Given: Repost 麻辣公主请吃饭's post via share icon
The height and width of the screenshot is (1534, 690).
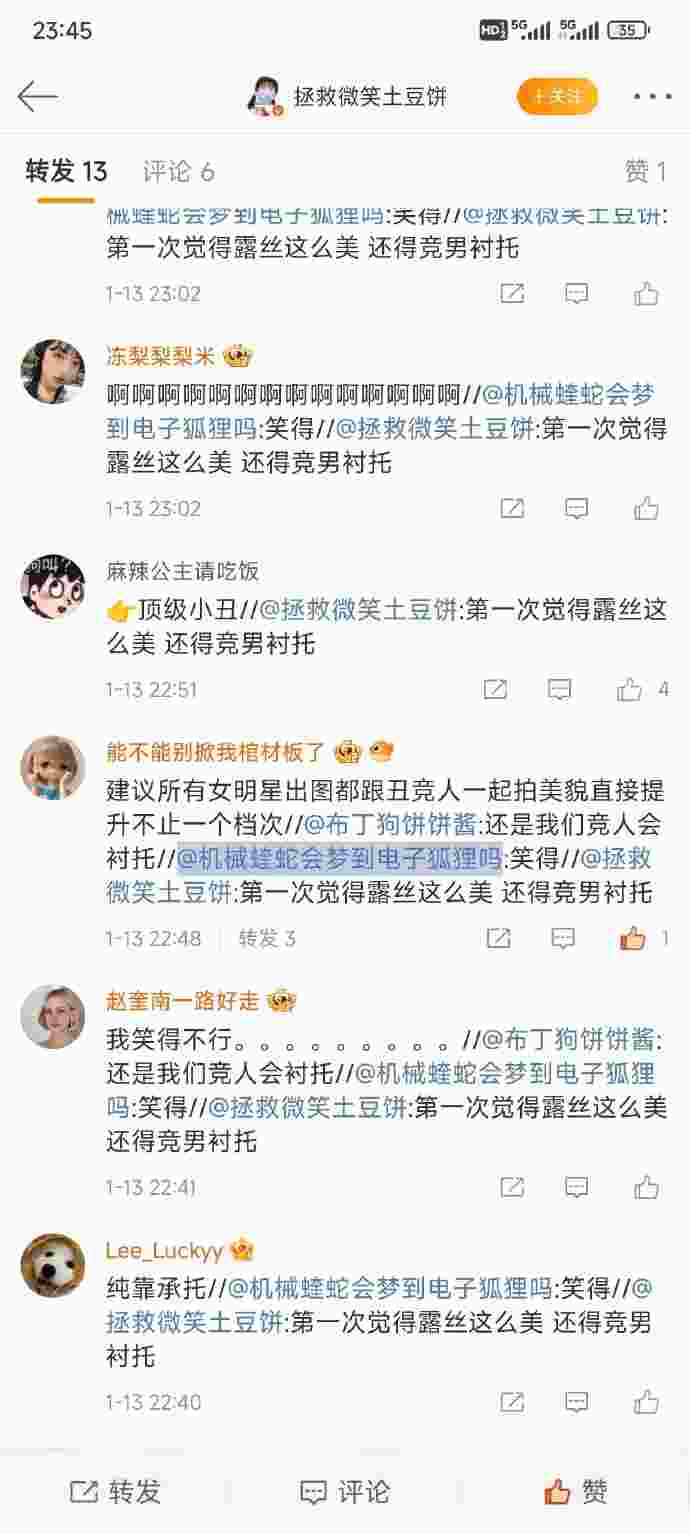Looking at the screenshot, I should coord(495,689).
